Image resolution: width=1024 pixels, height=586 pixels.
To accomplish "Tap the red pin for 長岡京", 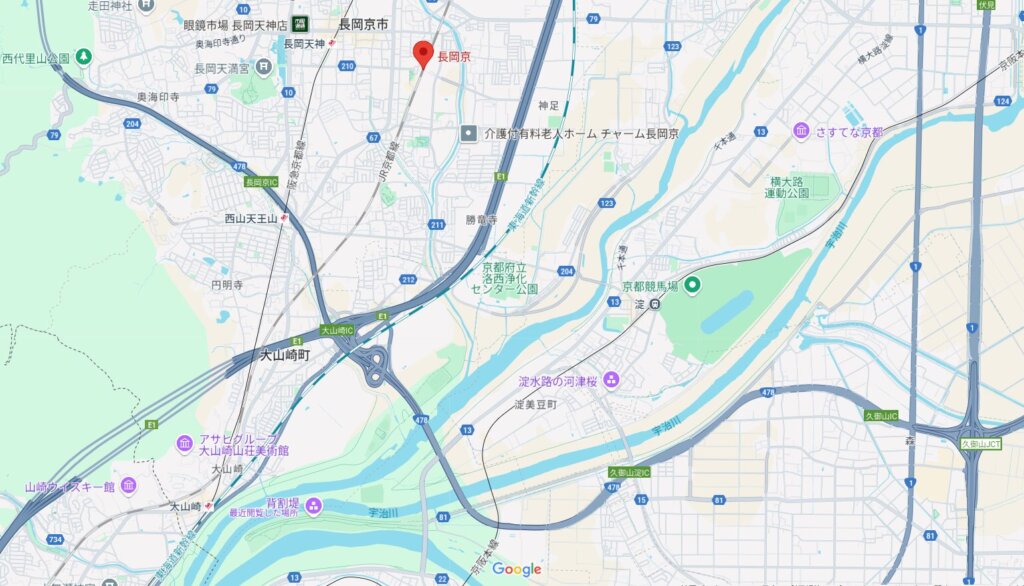I will pyautogui.click(x=423, y=53).
